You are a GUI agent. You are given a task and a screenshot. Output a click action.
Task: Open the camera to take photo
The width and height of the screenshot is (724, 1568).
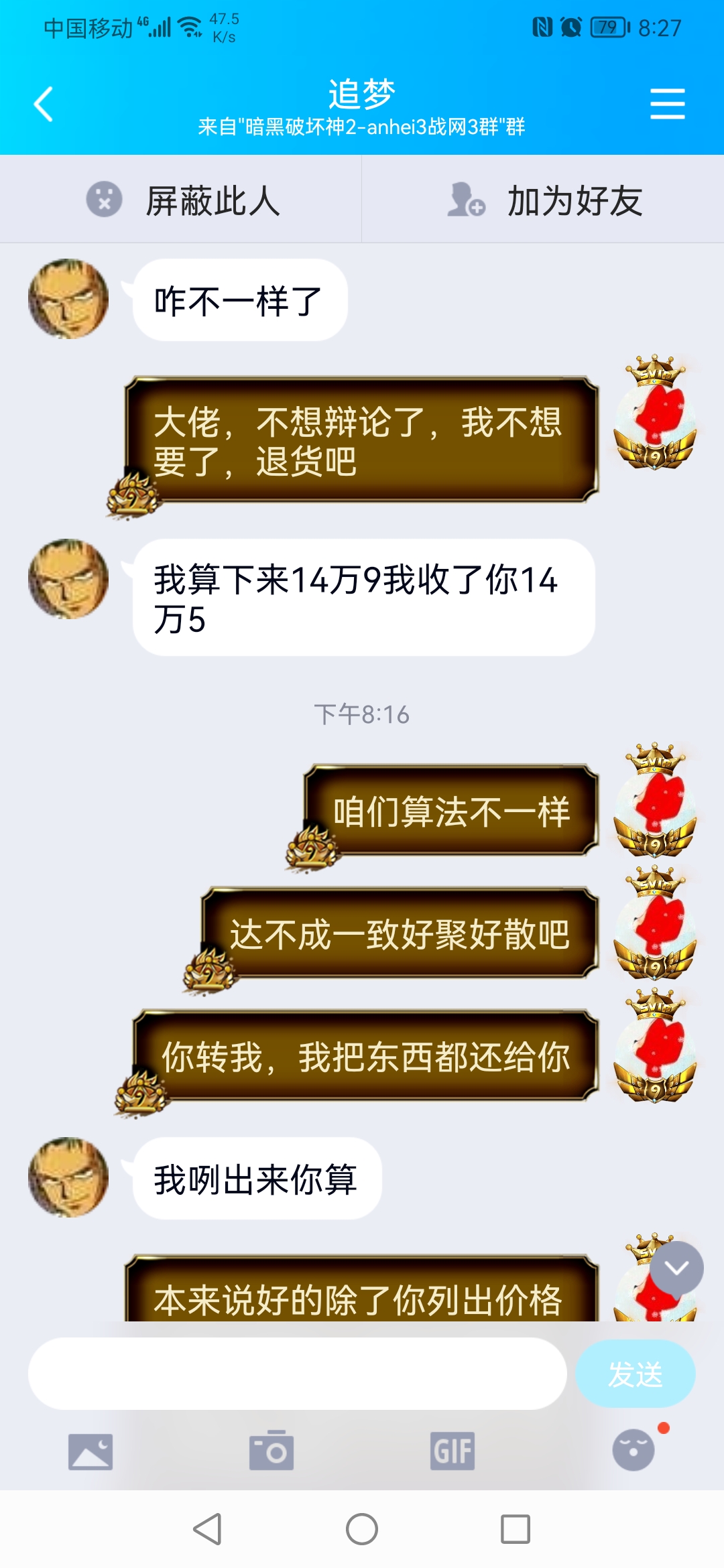271,1451
